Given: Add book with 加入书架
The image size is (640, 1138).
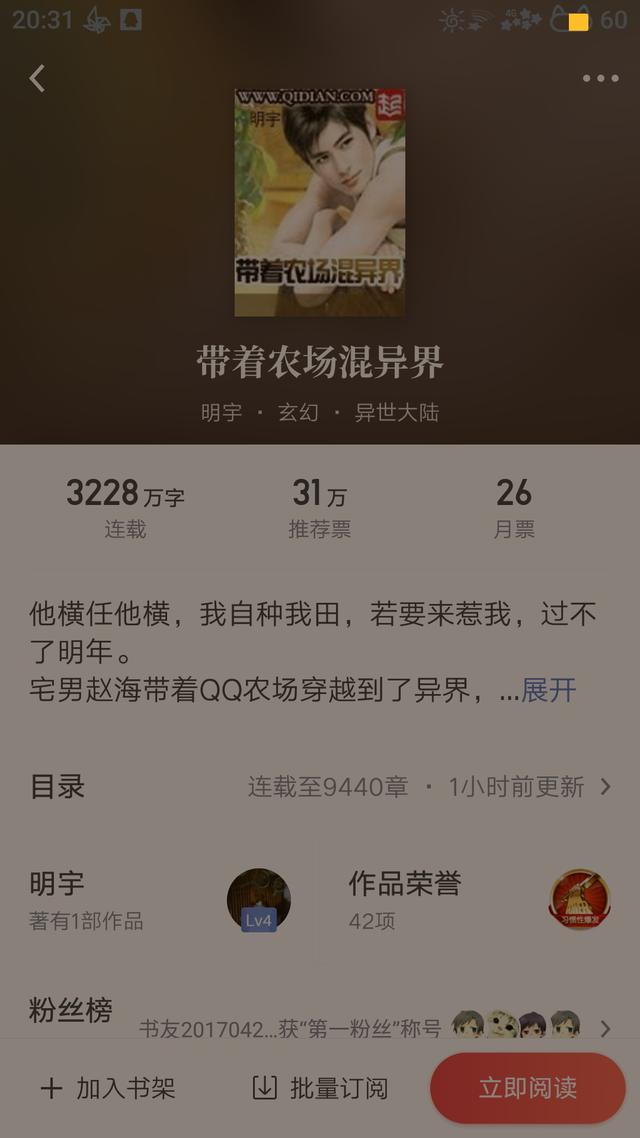Looking at the screenshot, I should coord(107,1088).
